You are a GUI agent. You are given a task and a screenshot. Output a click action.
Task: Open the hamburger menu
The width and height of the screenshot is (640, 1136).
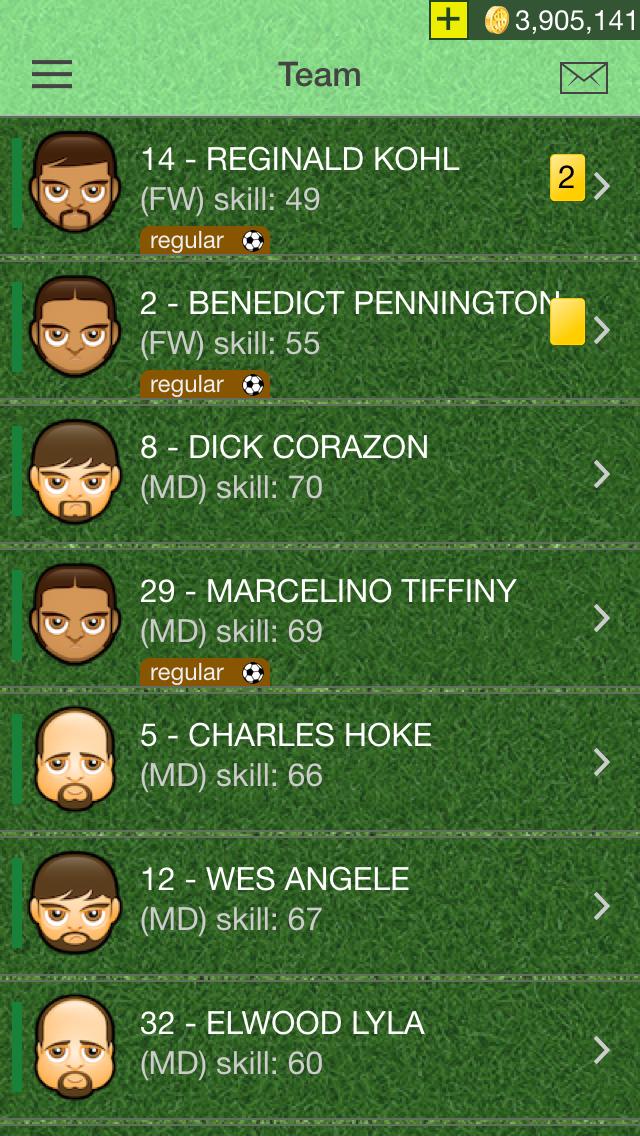coord(52,75)
